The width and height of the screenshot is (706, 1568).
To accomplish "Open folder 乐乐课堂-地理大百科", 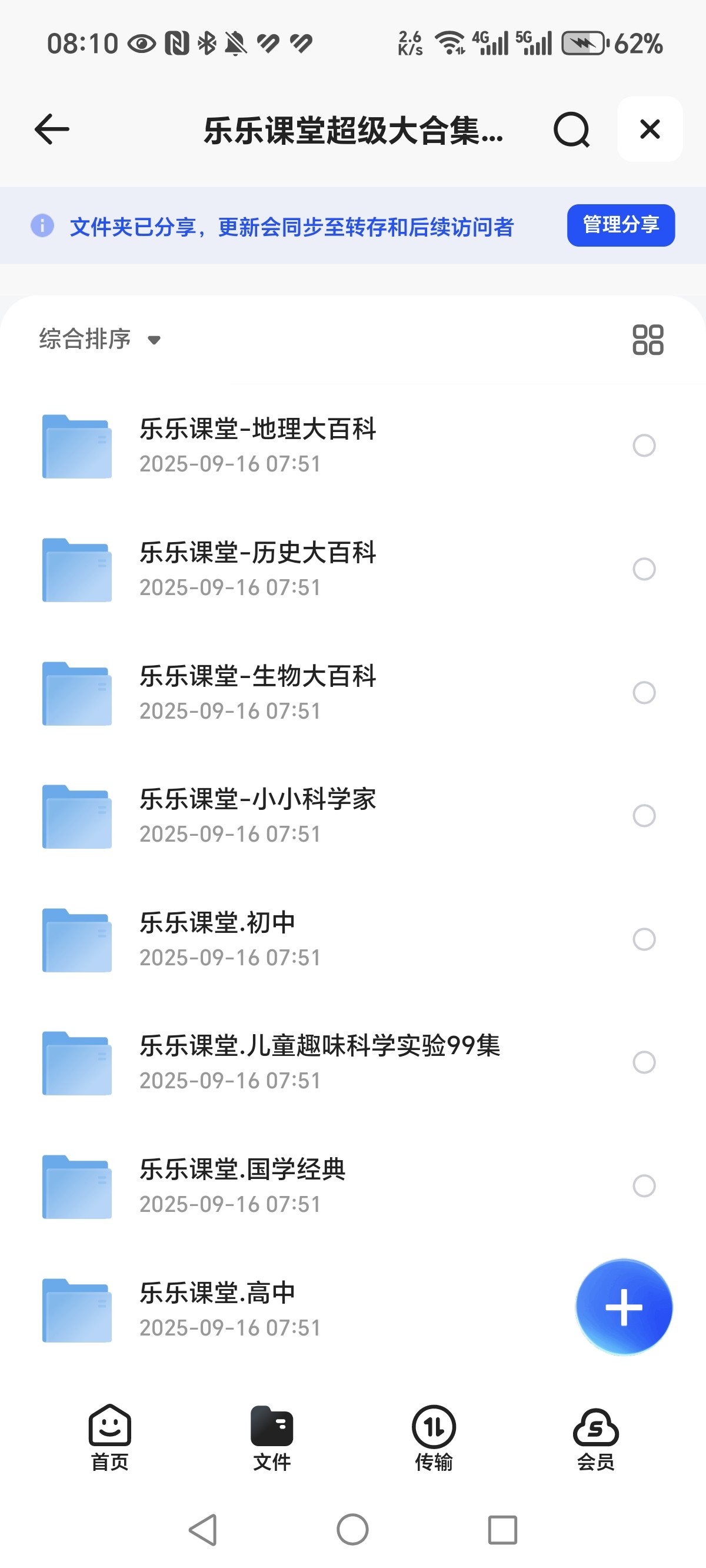I will [x=258, y=445].
